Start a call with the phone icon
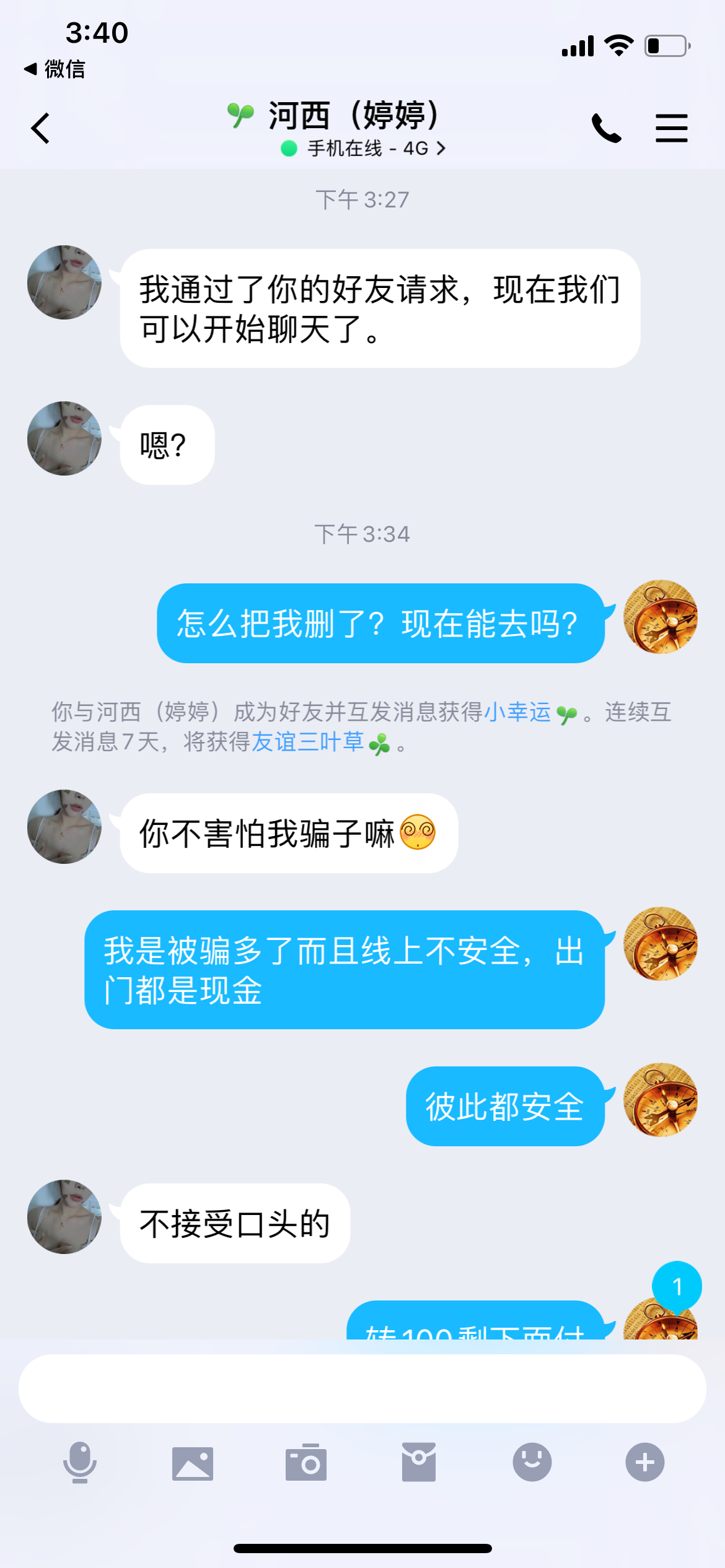725x1568 pixels. (606, 128)
